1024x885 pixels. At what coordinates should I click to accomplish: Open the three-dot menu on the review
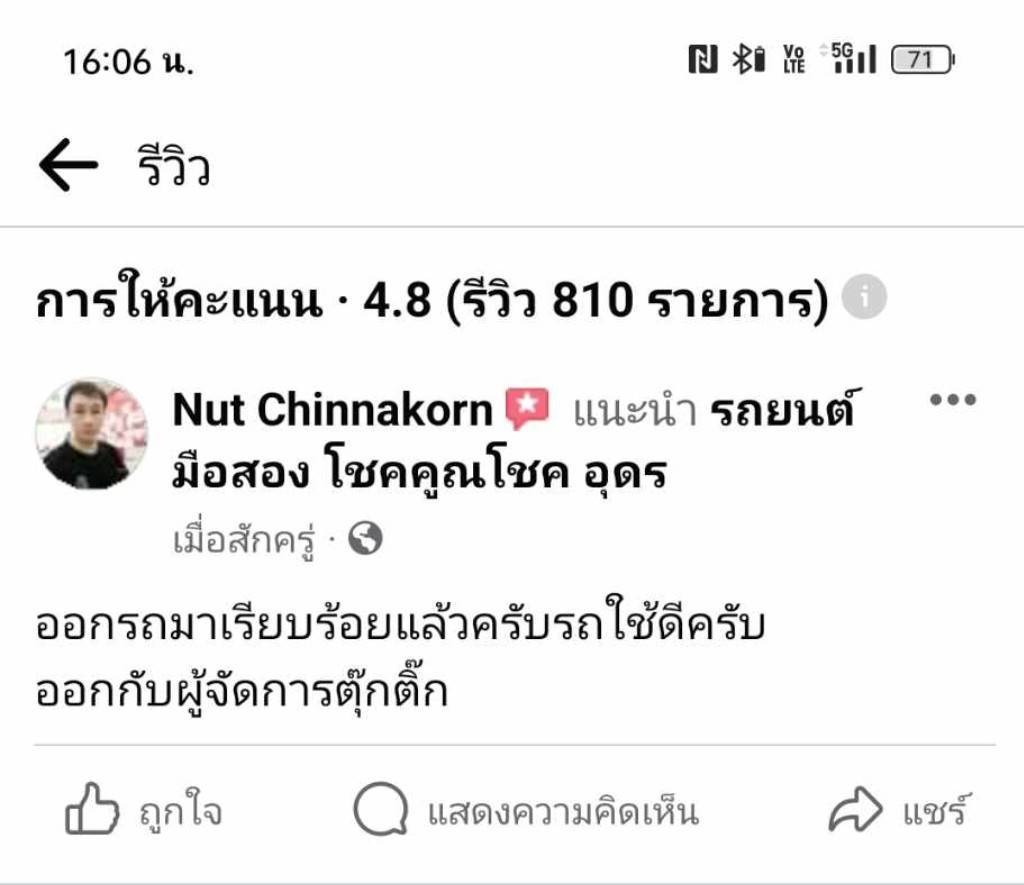tap(952, 400)
